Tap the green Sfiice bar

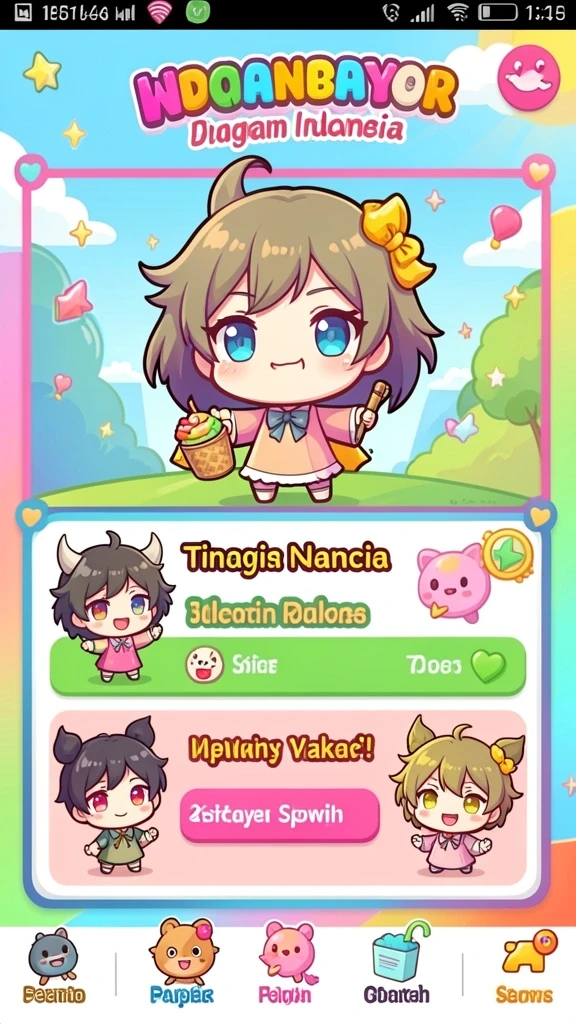pyautogui.click(x=287, y=666)
